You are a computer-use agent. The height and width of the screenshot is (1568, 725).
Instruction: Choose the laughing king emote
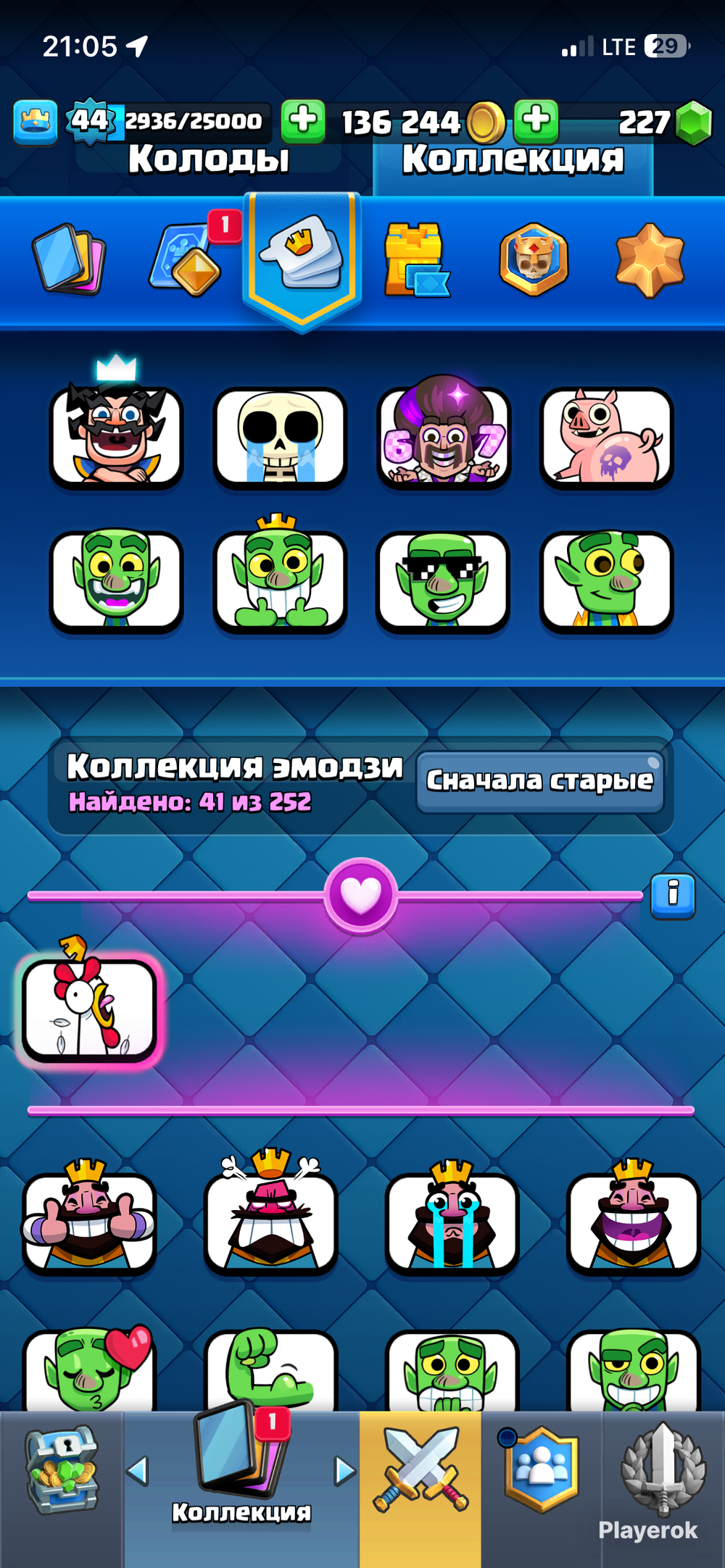(633, 1219)
